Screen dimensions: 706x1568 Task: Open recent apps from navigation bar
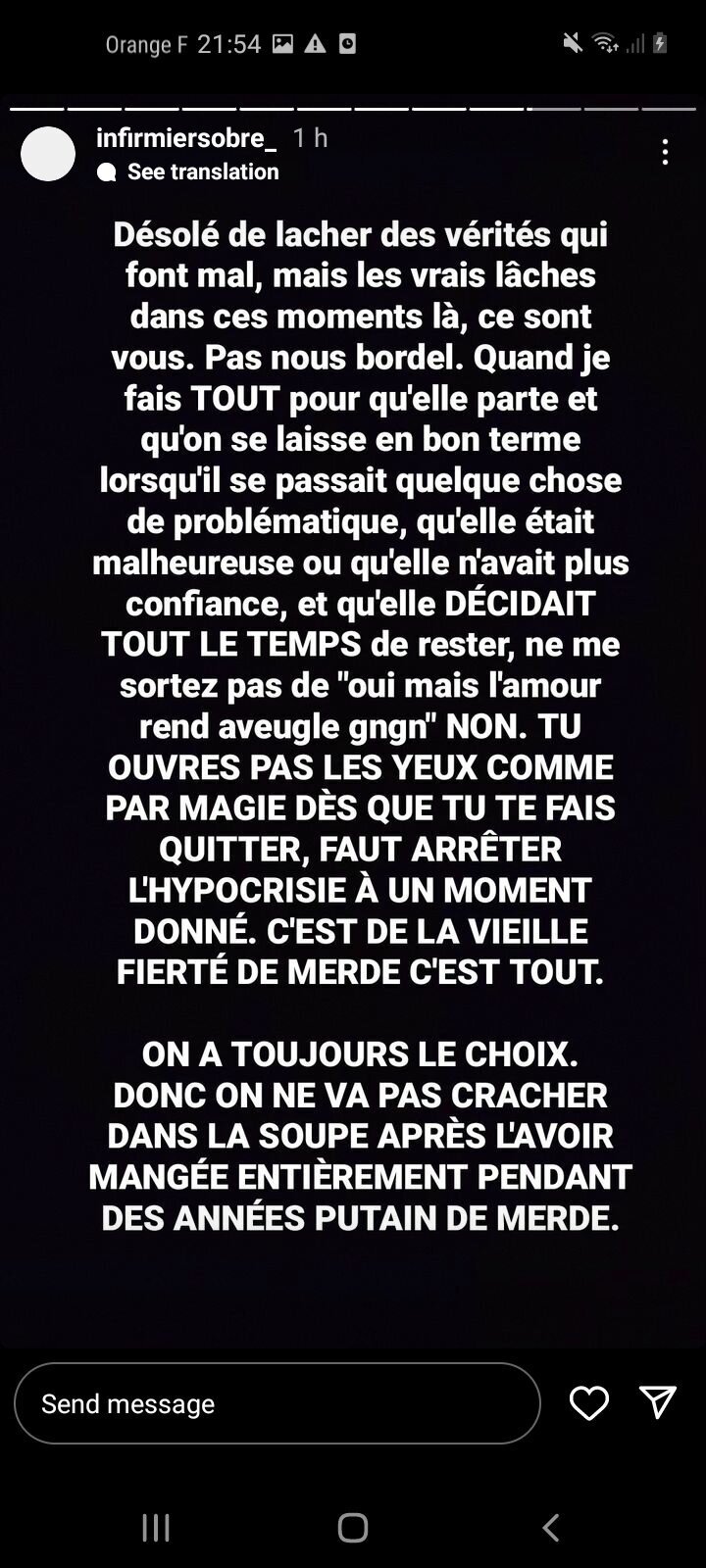click(156, 1527)
